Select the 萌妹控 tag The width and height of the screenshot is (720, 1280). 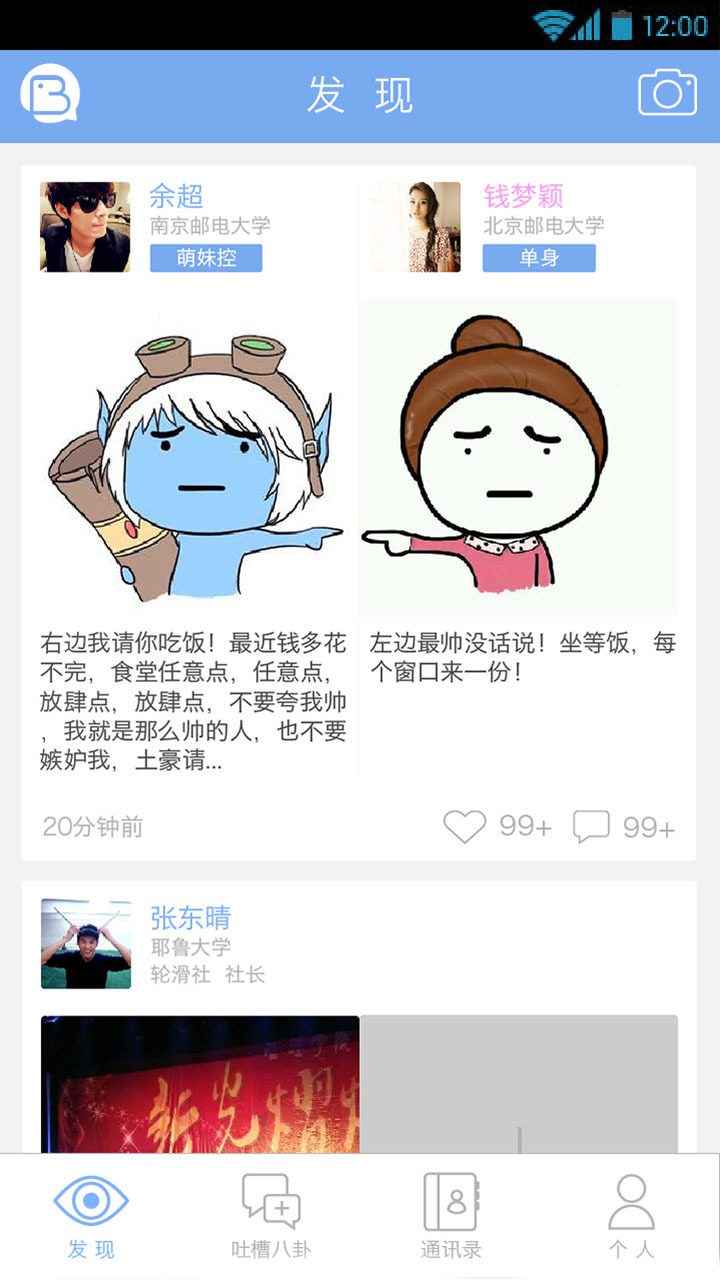206,258
